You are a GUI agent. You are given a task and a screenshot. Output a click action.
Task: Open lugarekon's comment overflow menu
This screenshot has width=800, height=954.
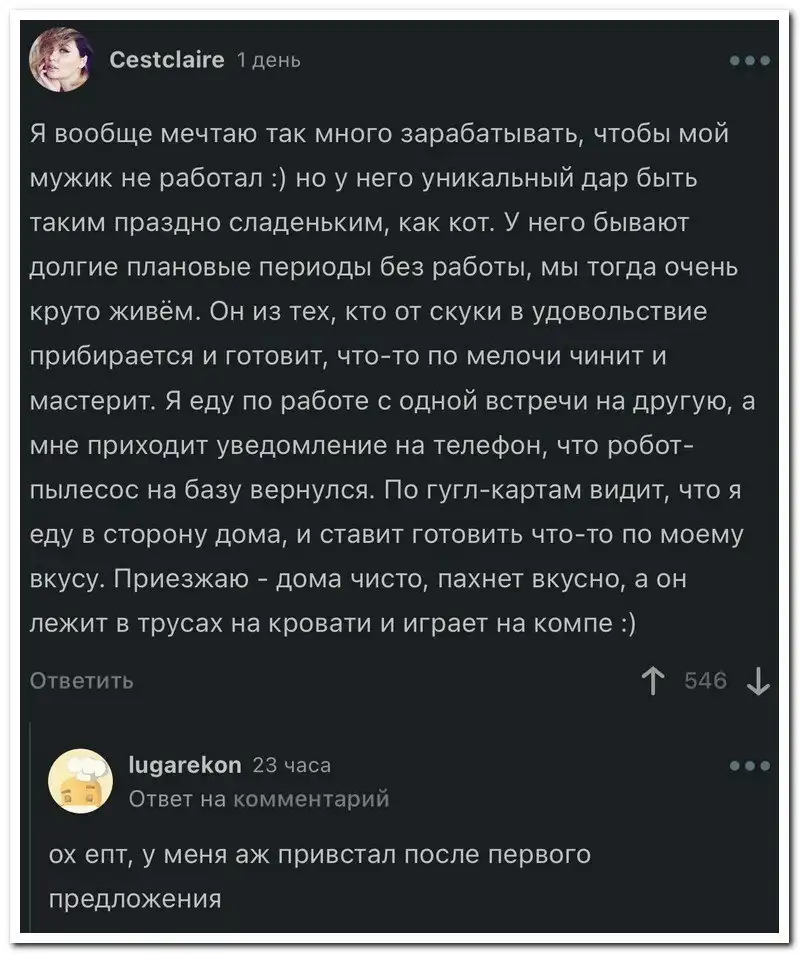(749, 766)
